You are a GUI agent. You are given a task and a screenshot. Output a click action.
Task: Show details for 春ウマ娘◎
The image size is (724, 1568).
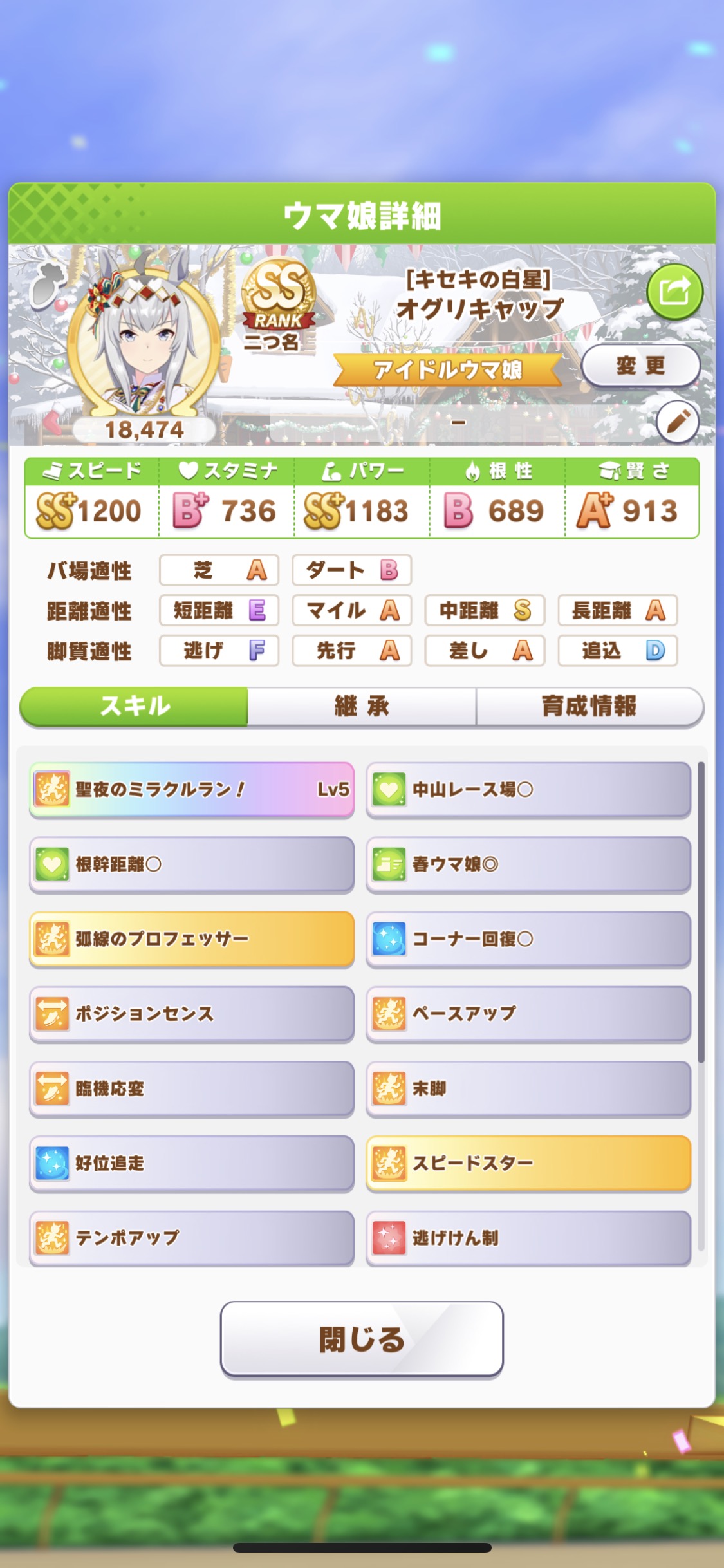coord(528,864)
